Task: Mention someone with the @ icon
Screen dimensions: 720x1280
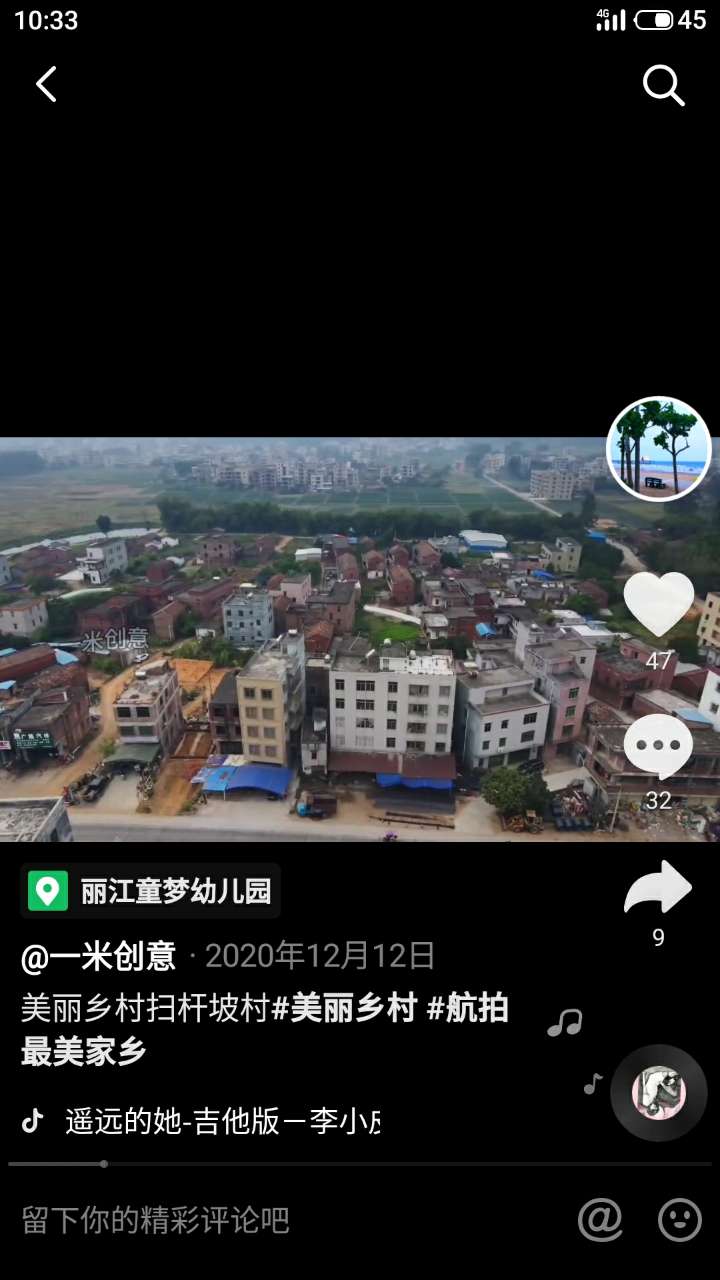Action: point(600,1220)
